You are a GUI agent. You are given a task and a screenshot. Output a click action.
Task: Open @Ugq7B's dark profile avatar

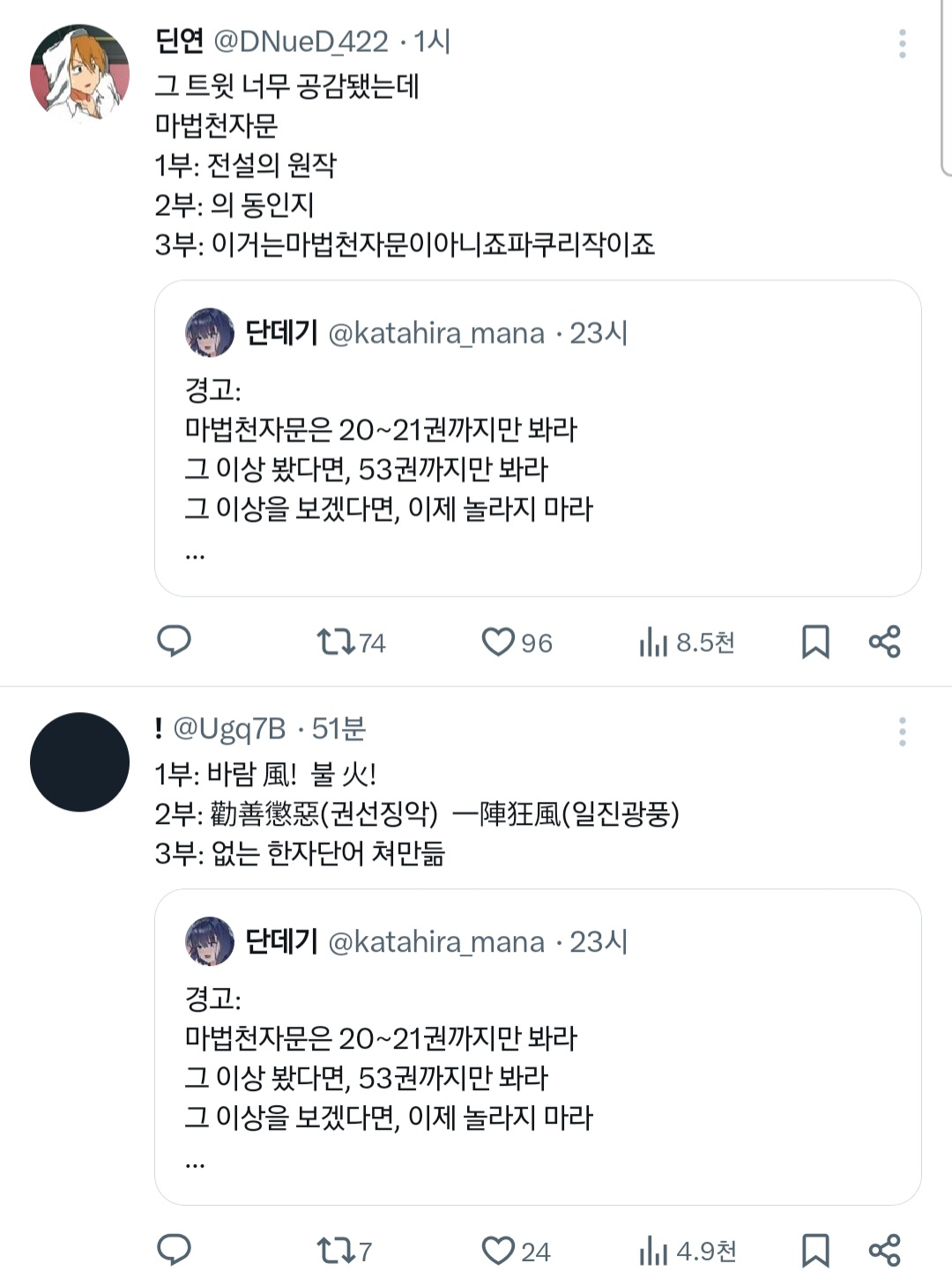point(79,761)
